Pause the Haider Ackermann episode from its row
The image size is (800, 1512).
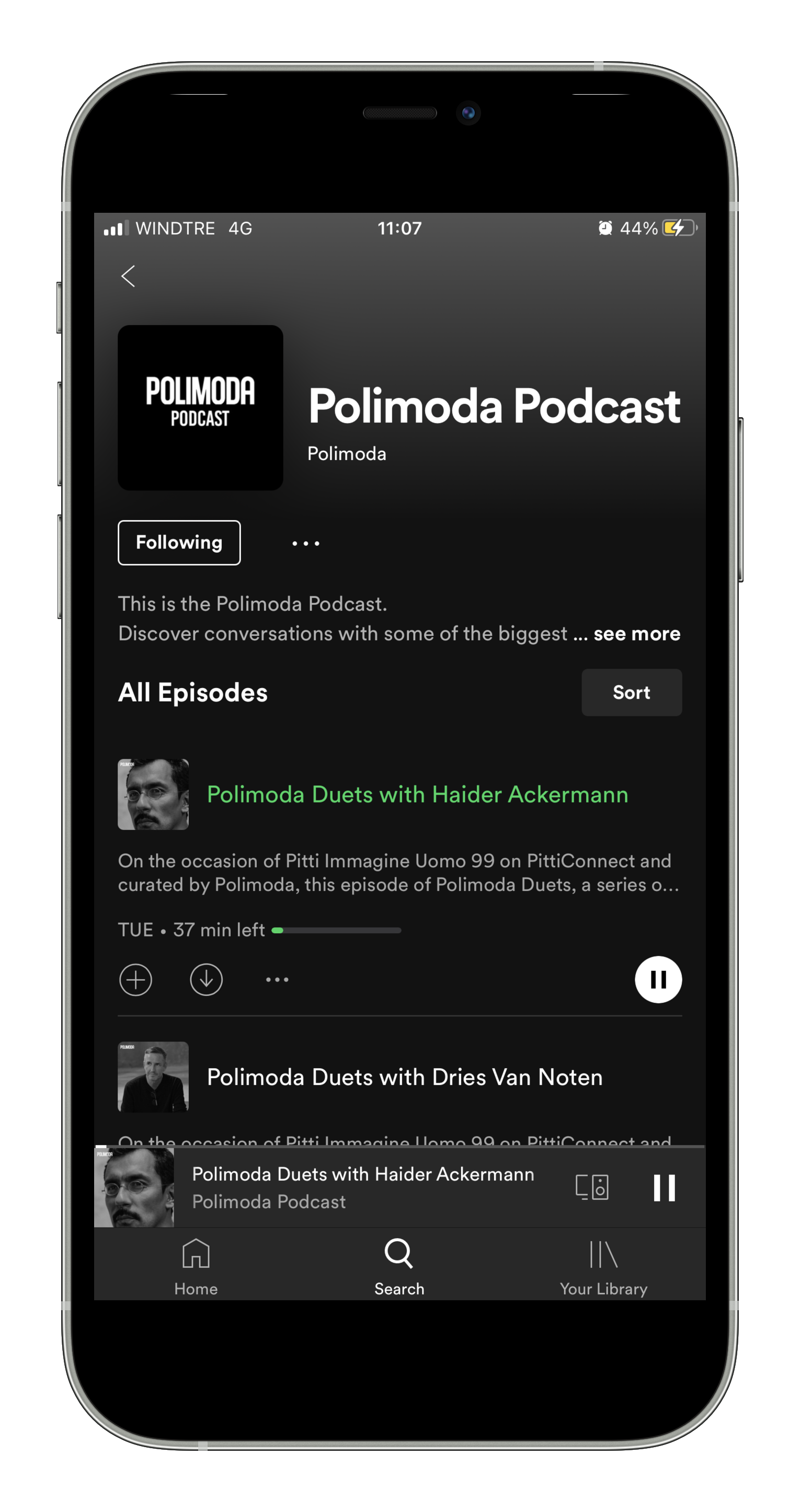[x=658, y=980]
